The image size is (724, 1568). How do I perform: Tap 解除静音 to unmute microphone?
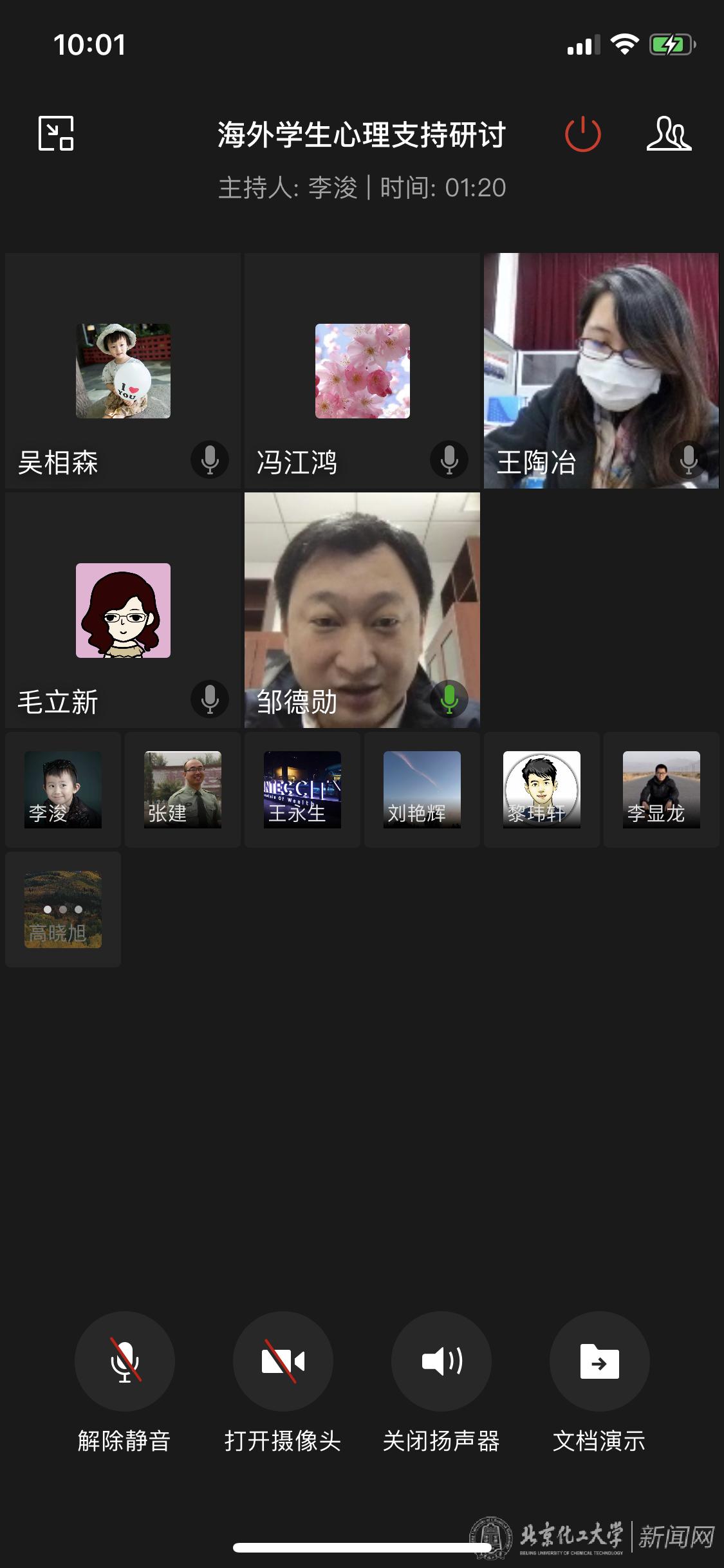[124, 1361]
